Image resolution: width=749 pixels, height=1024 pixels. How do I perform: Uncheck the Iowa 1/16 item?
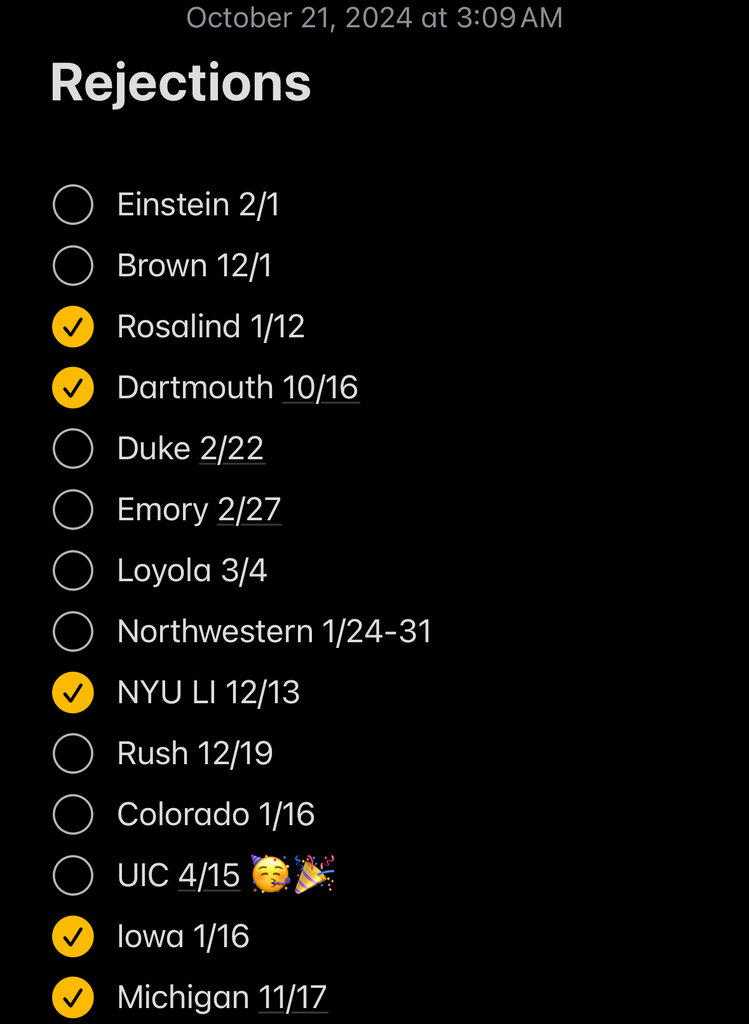(x=73, y=936)
